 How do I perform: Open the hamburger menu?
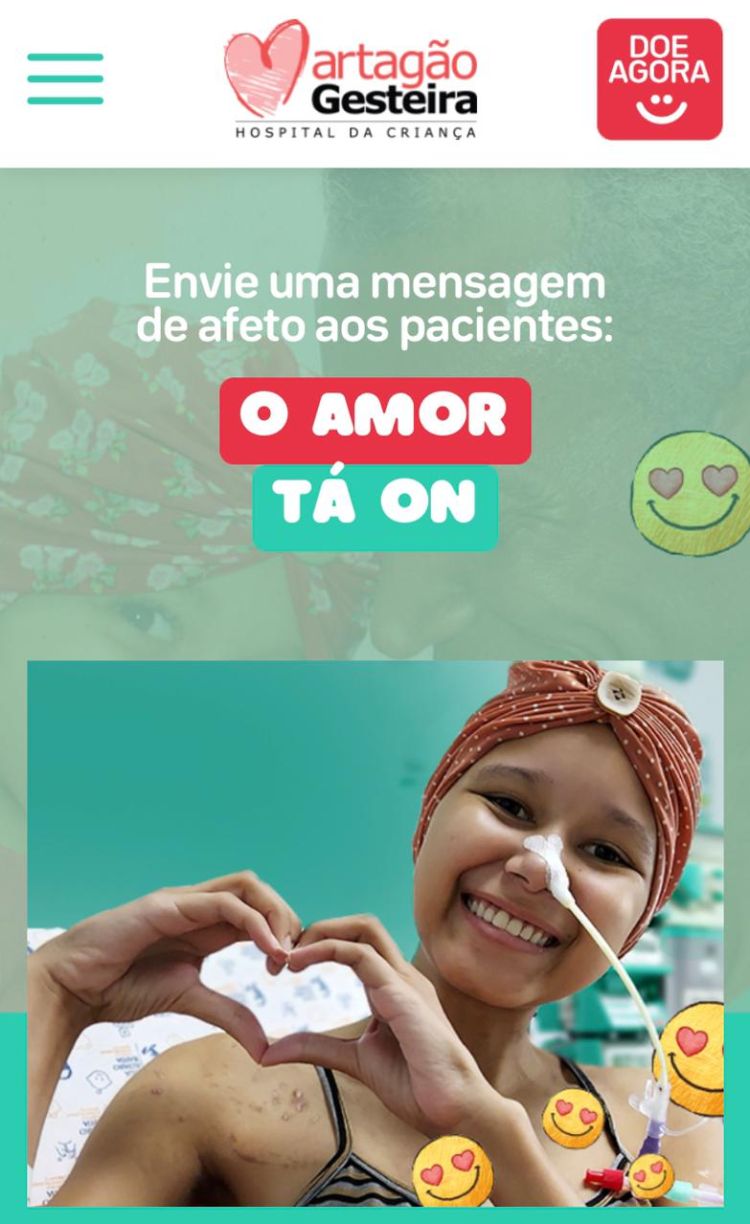coord(65,79)
